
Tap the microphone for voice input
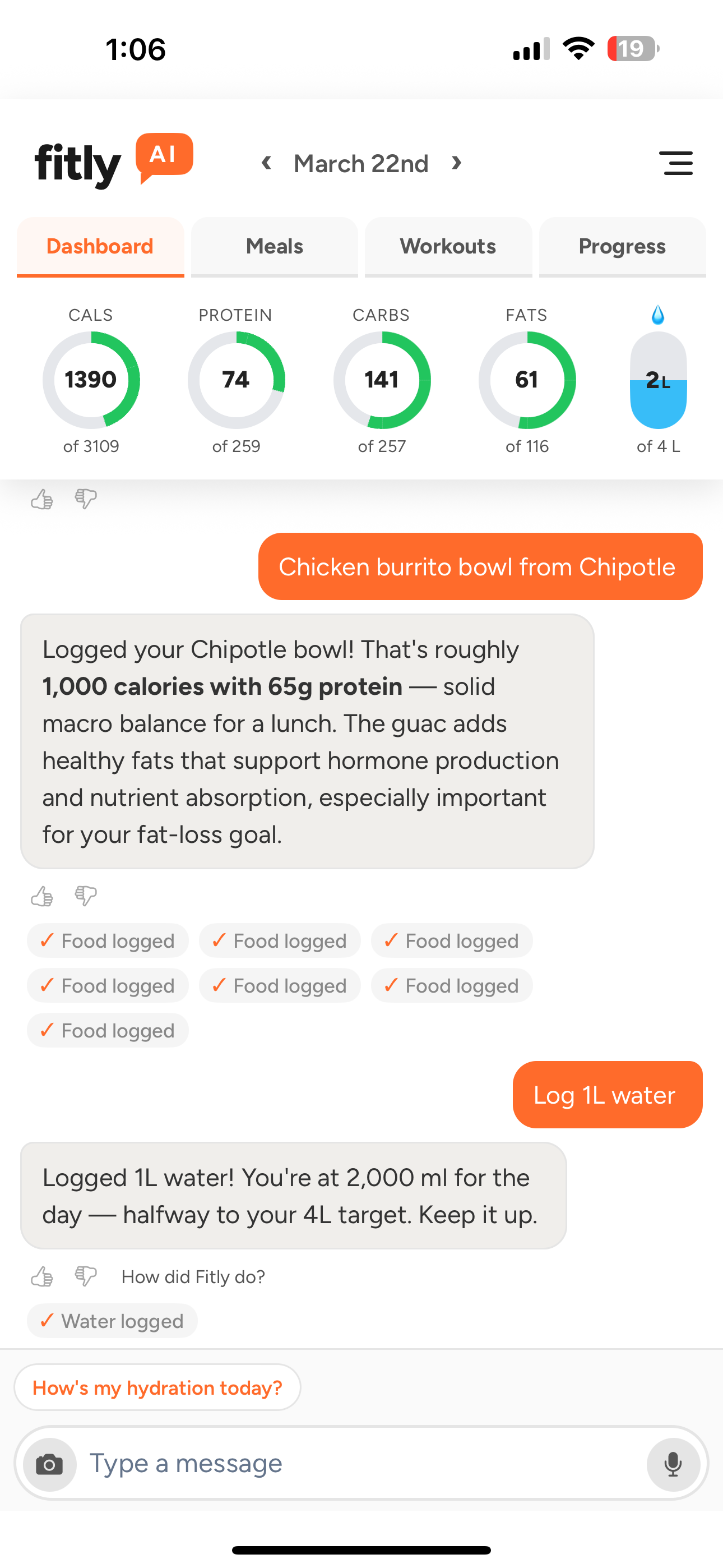pos(673,1463)
